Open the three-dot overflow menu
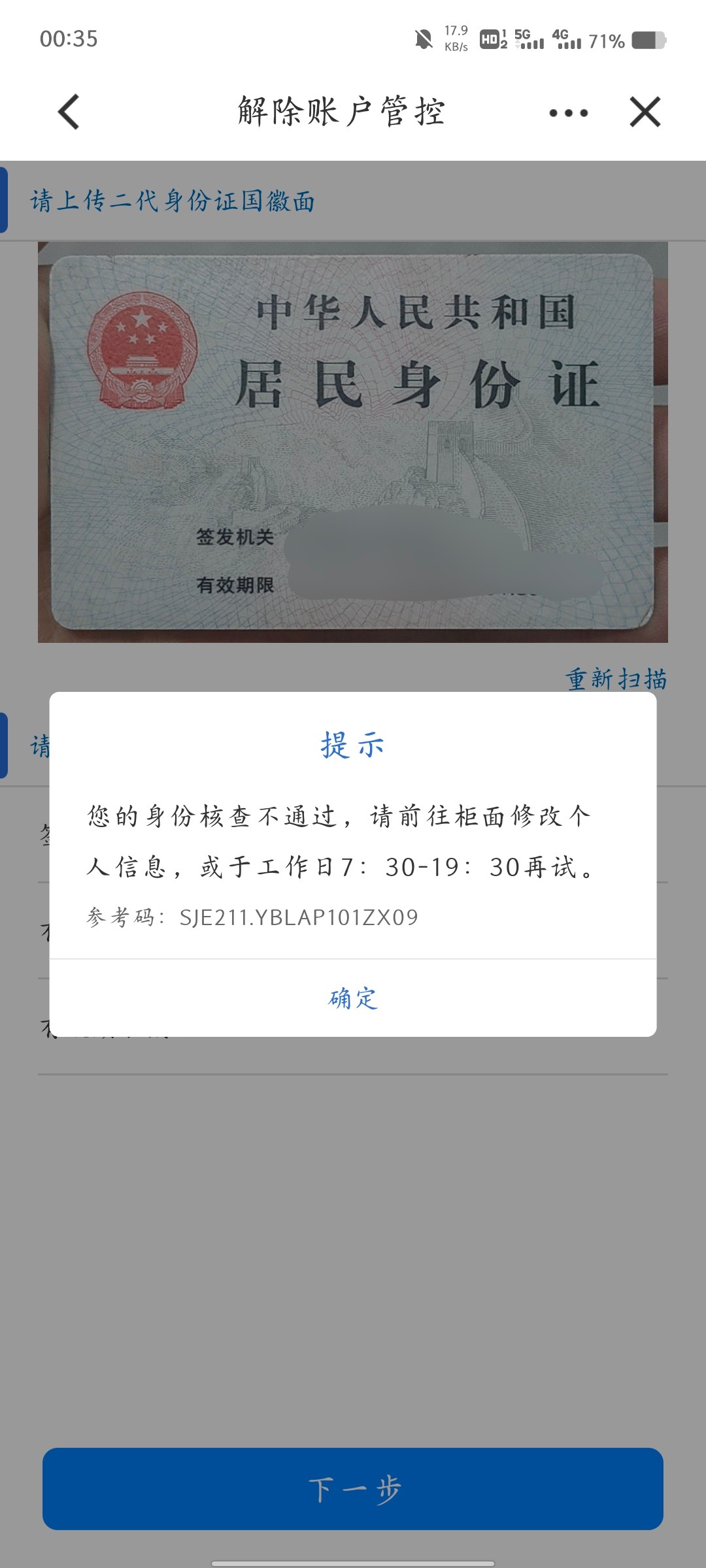This screenshot has width=706, height=1568. coord(569,113)
